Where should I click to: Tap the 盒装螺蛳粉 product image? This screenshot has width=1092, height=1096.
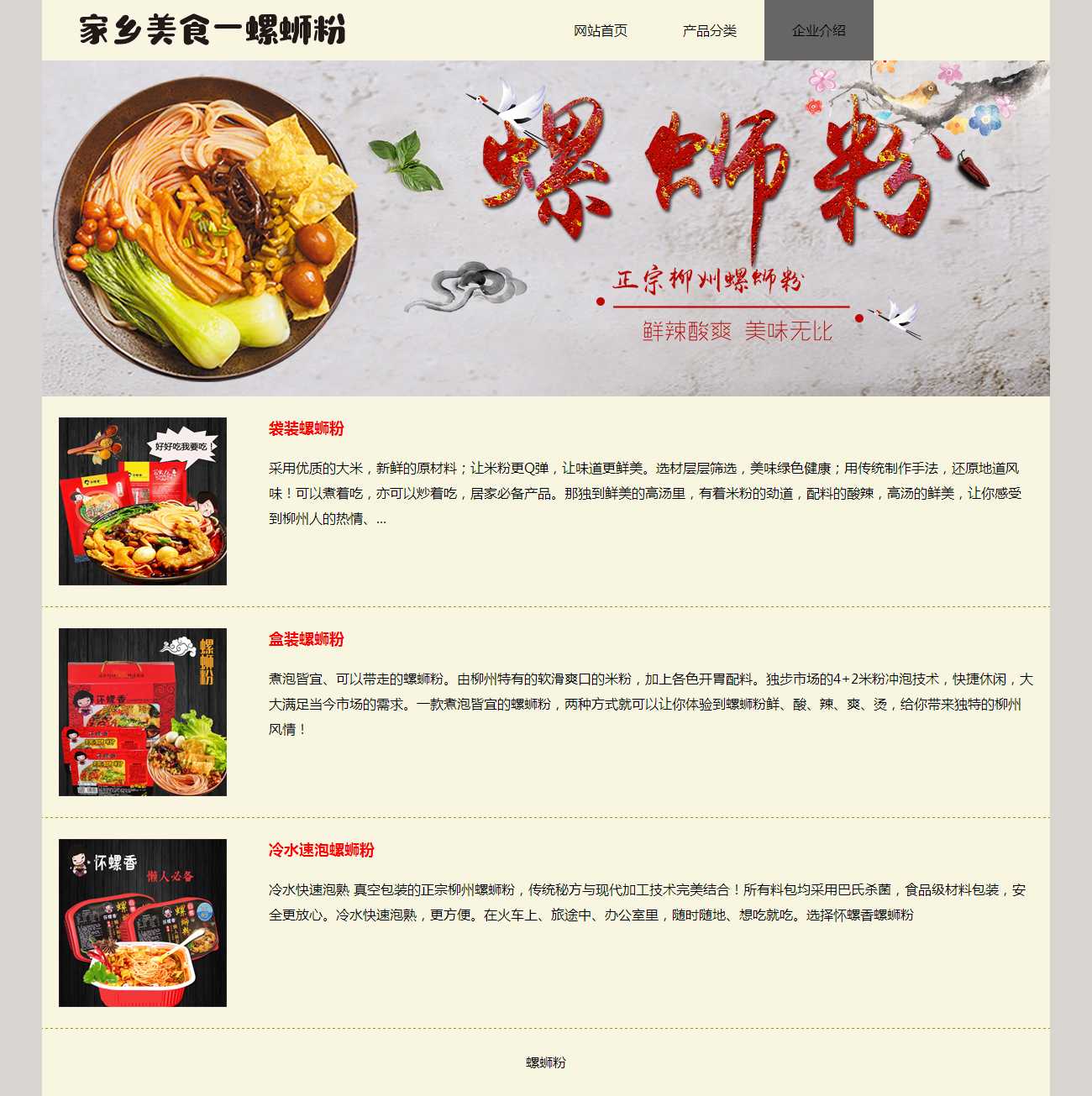tap(143, 712)
